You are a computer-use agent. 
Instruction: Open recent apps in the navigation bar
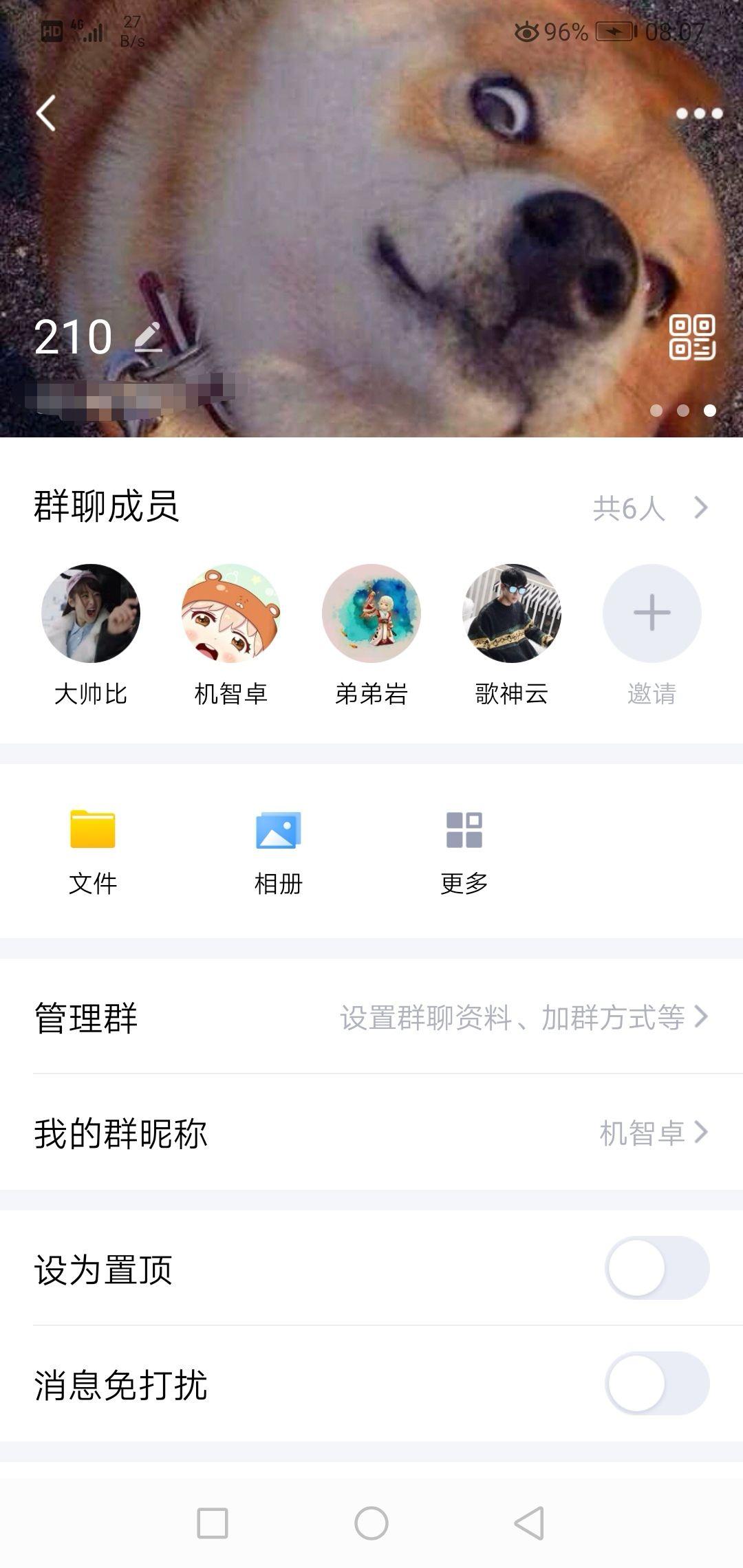coord(213,1523)
